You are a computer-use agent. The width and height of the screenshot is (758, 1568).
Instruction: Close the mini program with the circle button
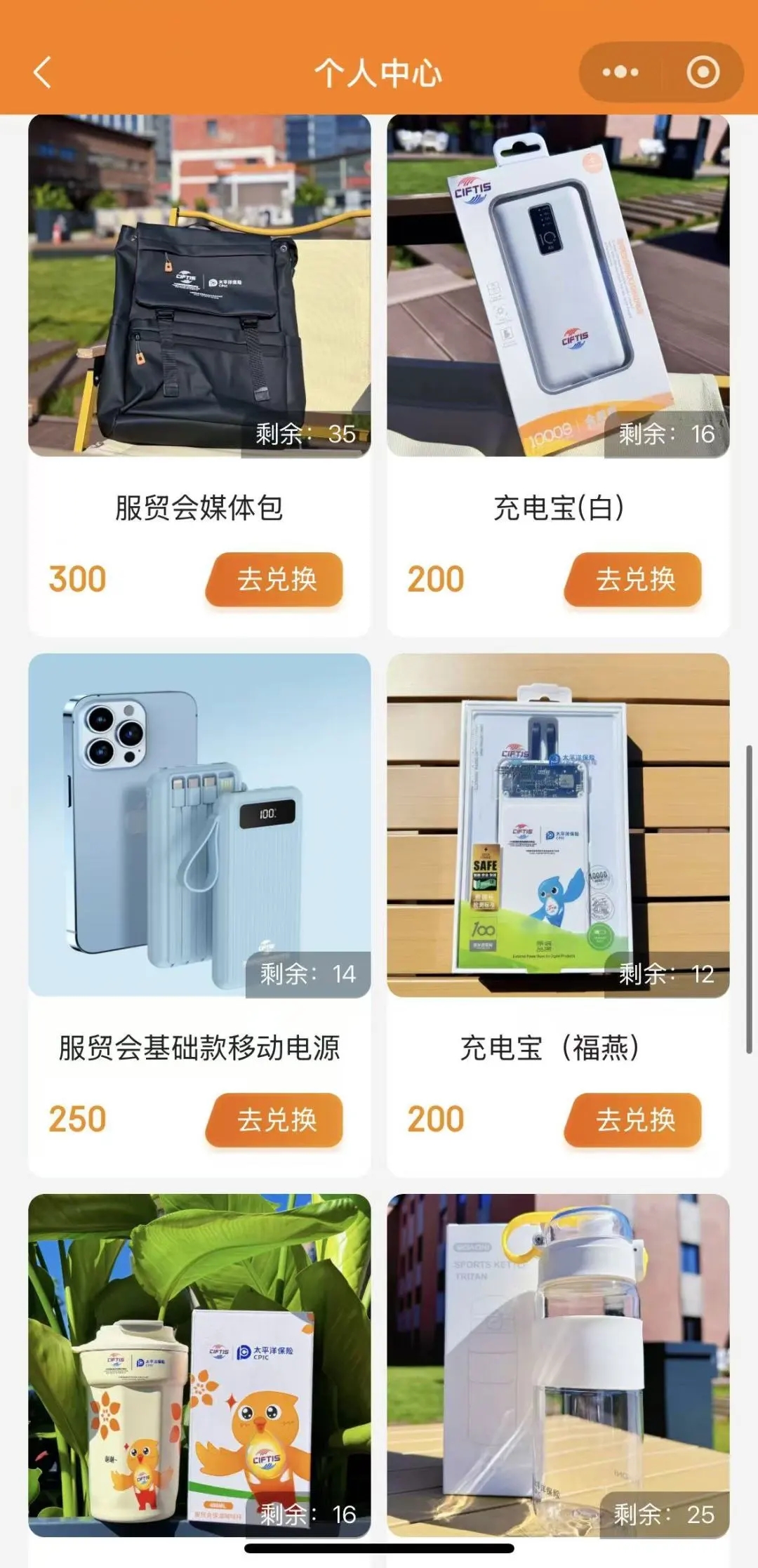tap(703, 72)
